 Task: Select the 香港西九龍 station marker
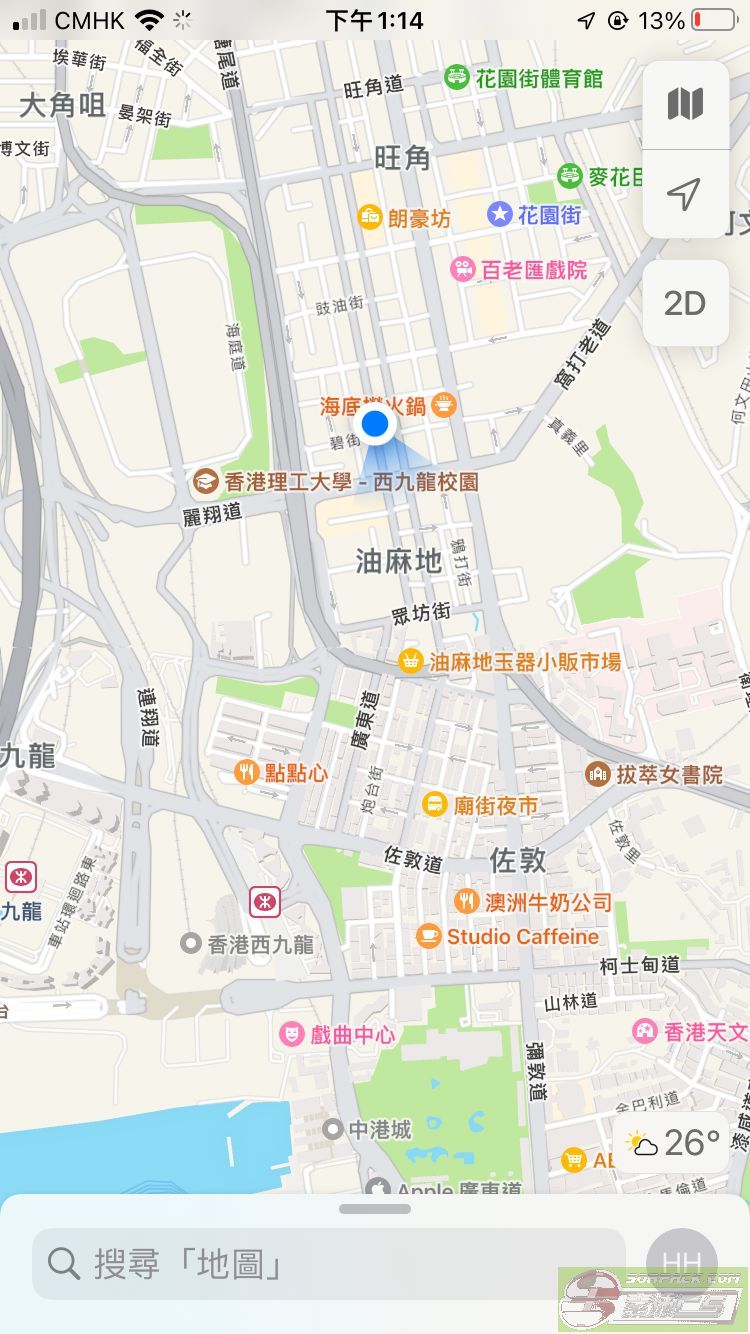tap(191, 943)
